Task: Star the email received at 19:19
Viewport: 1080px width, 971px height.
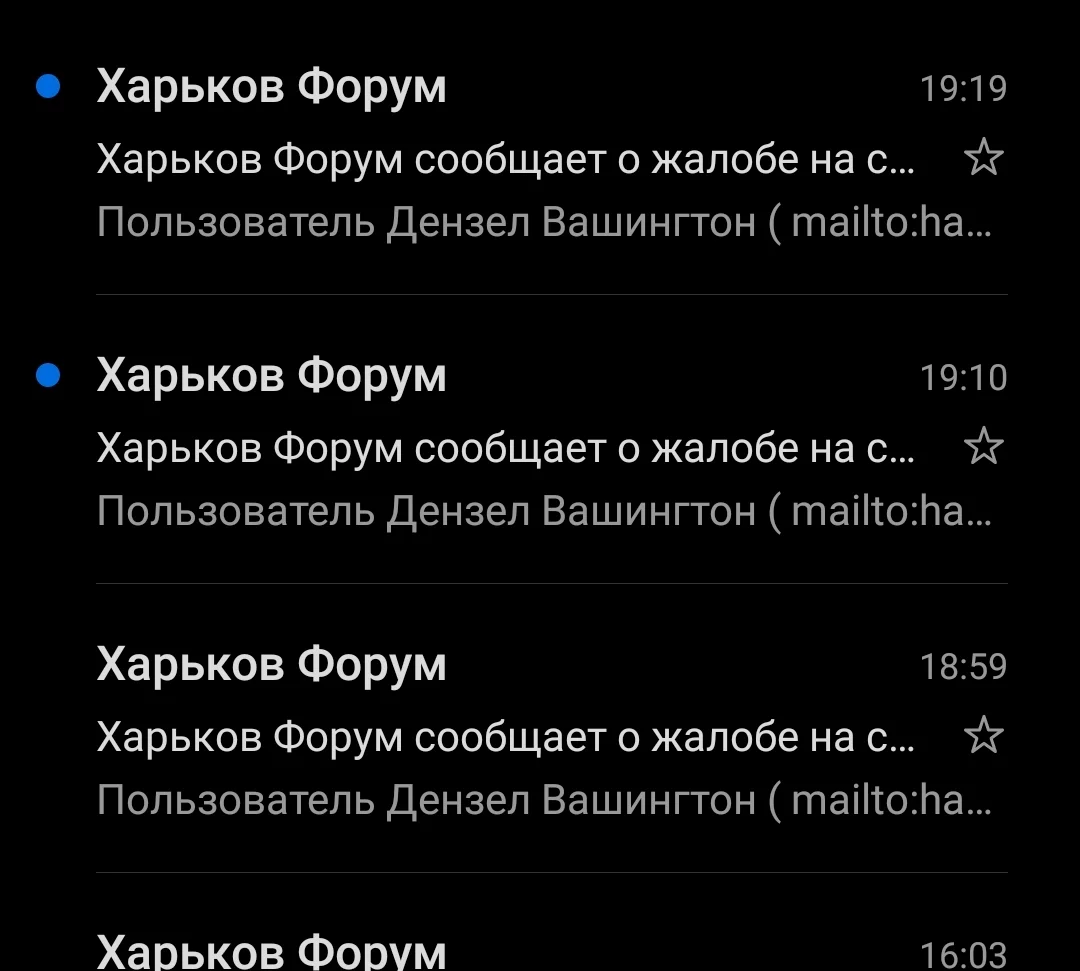Action: point(984,158)
